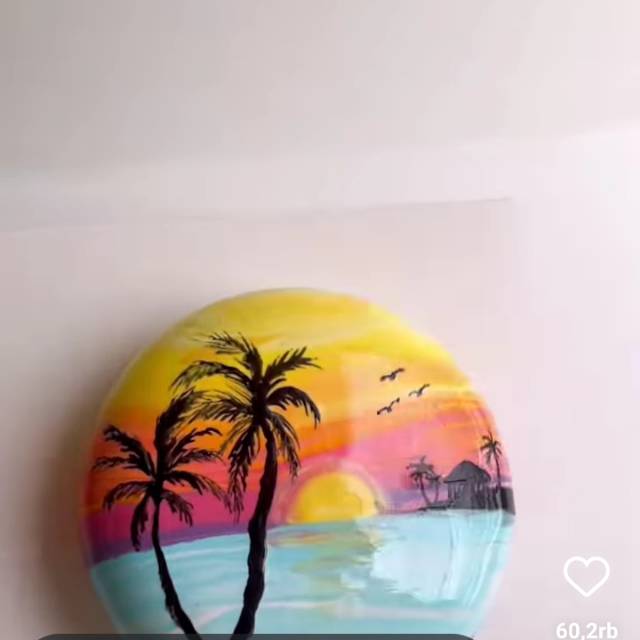Like this reel with the heart icon
640x640 pixels.
click(586, 577)
